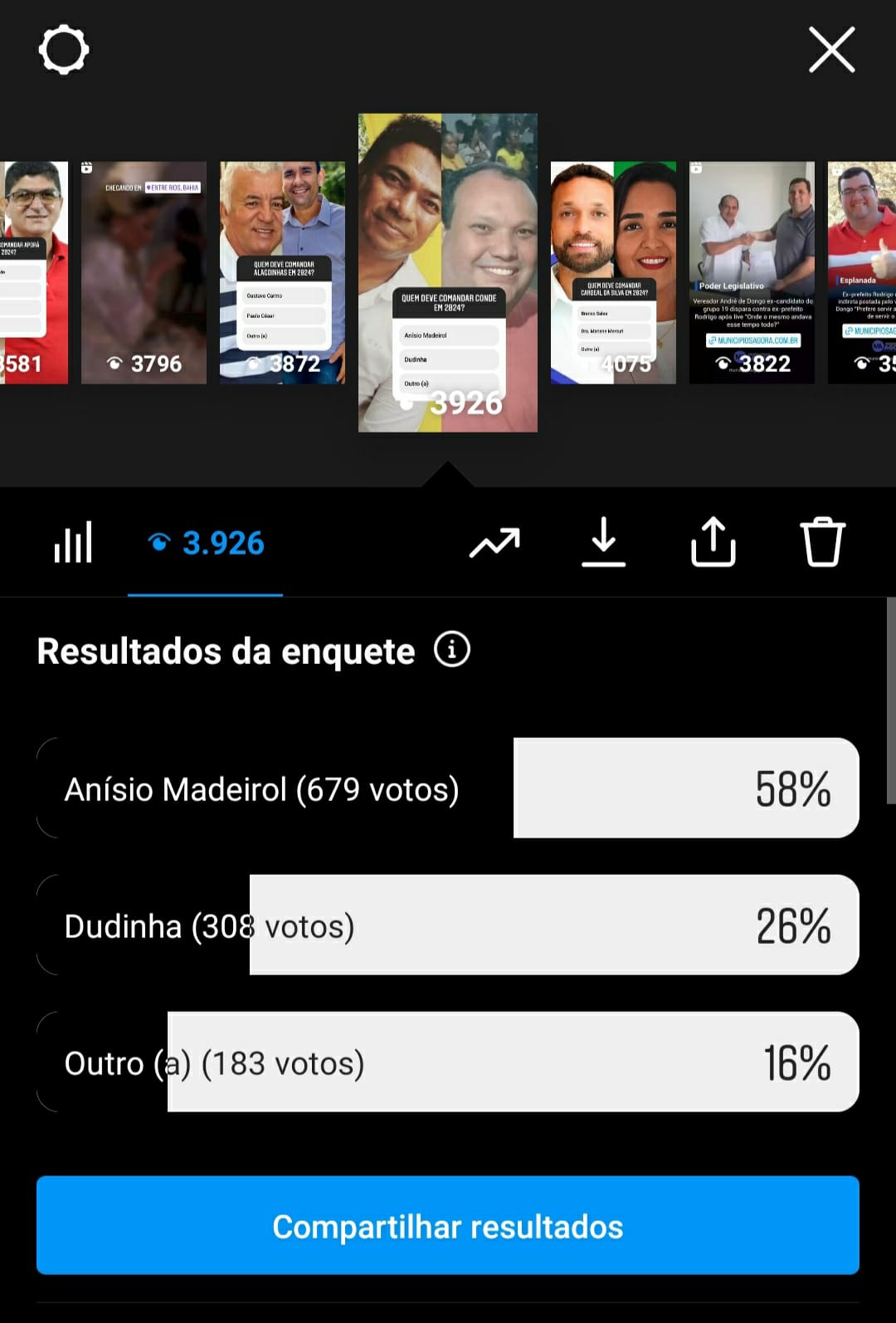Open story settings gear icon

tap(64, 50)
